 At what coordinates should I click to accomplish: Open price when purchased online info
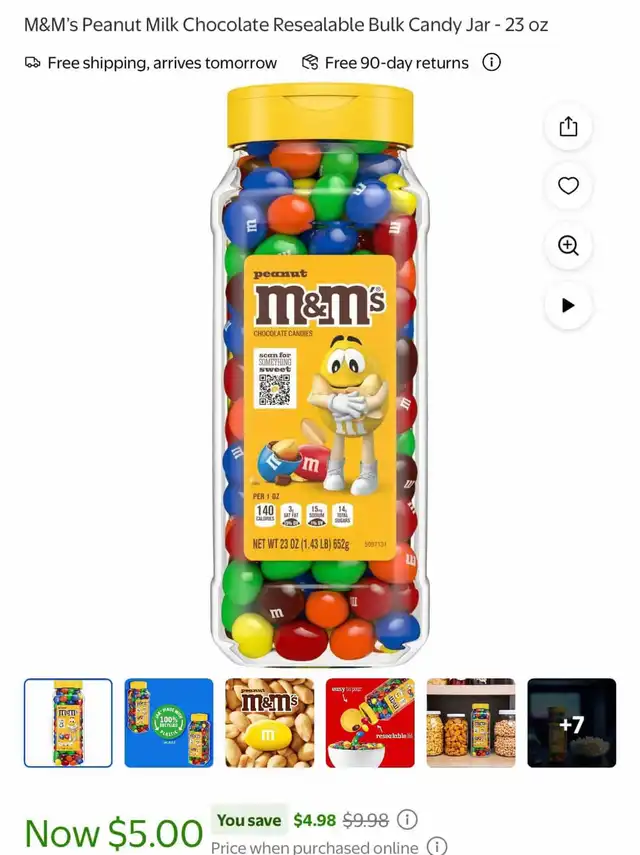(437, 847)
